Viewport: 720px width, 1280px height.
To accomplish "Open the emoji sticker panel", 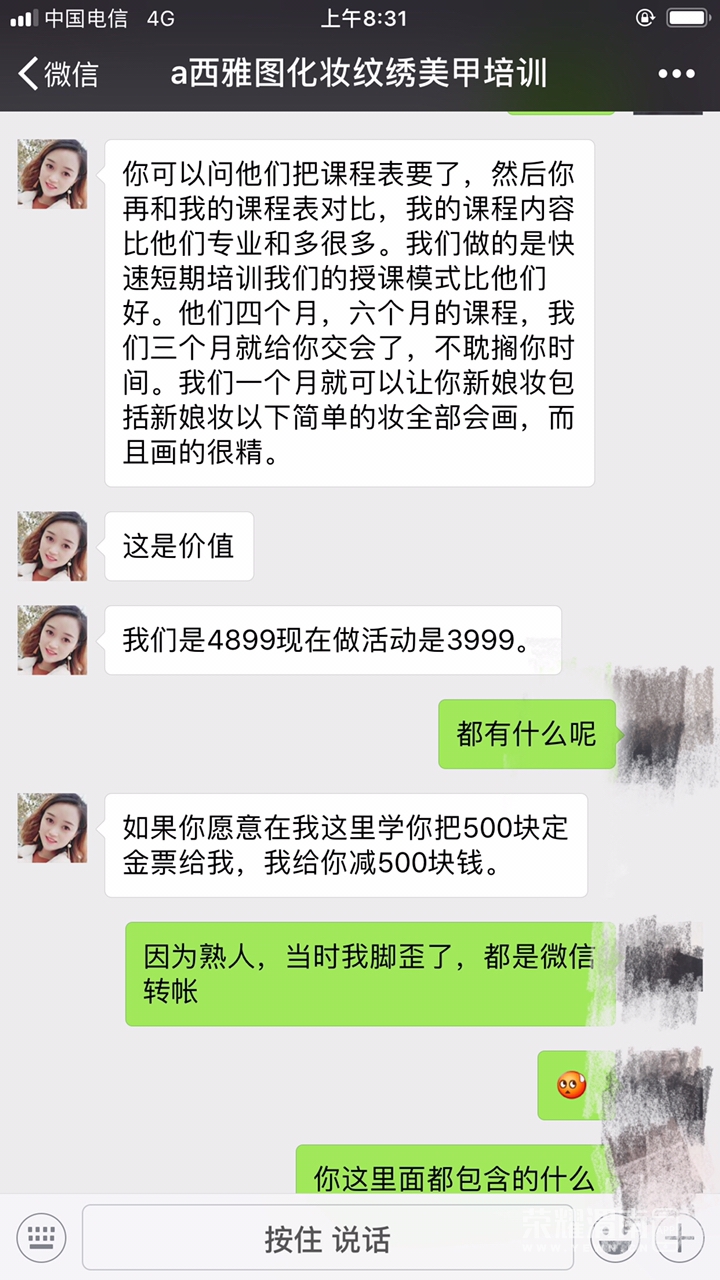I will point(614,1238).
